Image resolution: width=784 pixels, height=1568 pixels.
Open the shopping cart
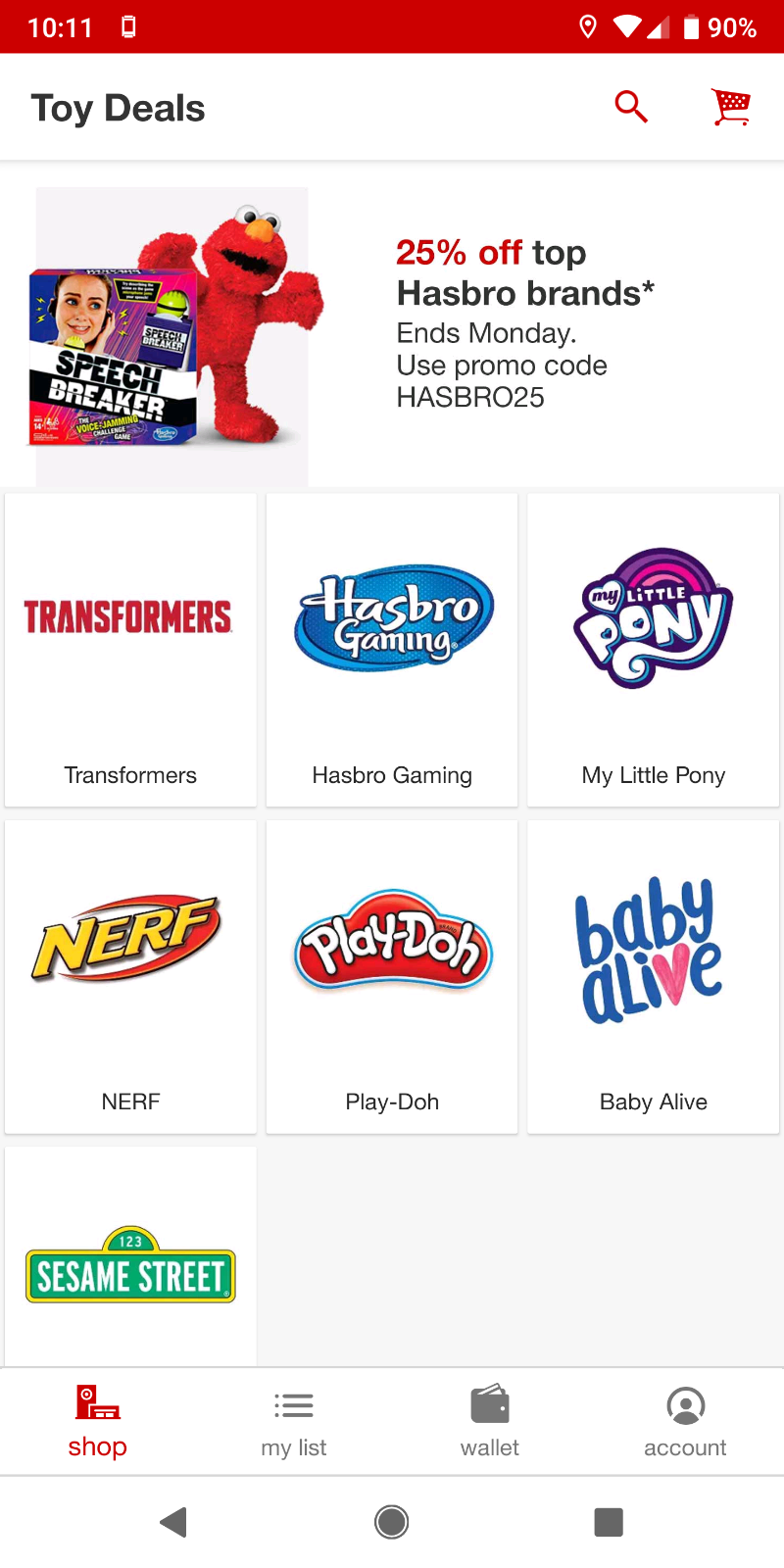point(731,107)
